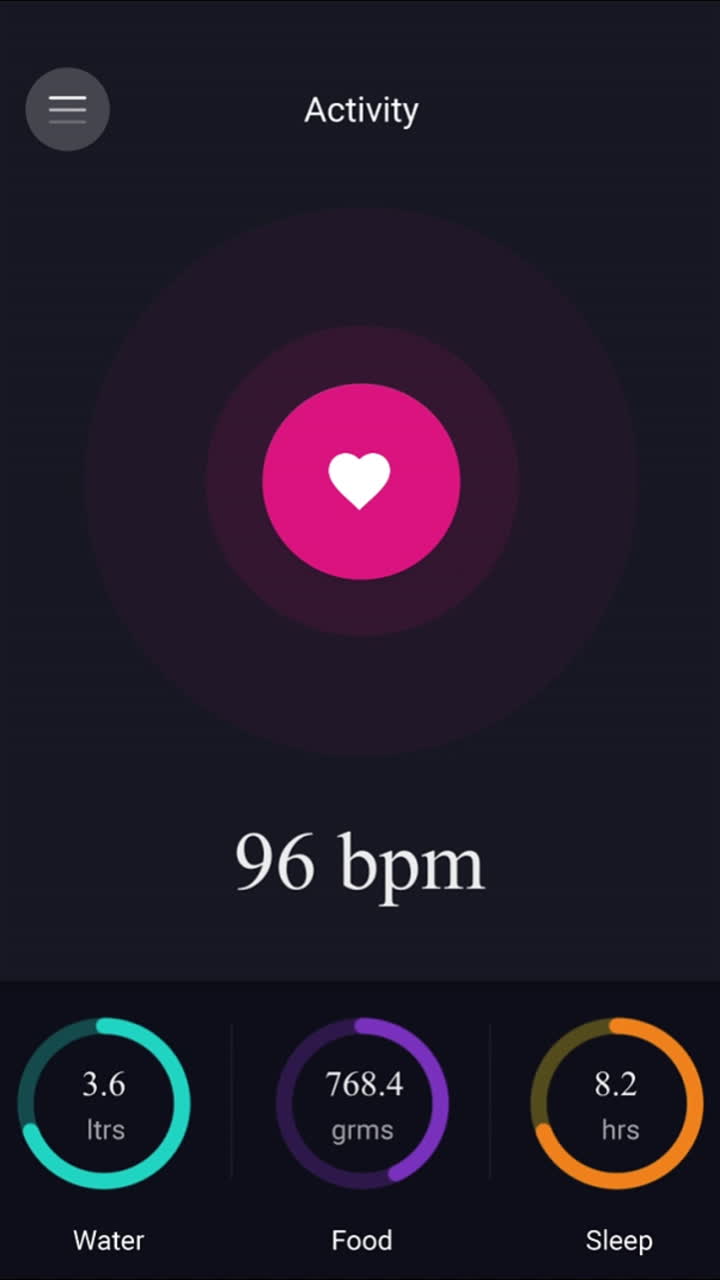Open water intake details via teal ring

click(106, 1103)
